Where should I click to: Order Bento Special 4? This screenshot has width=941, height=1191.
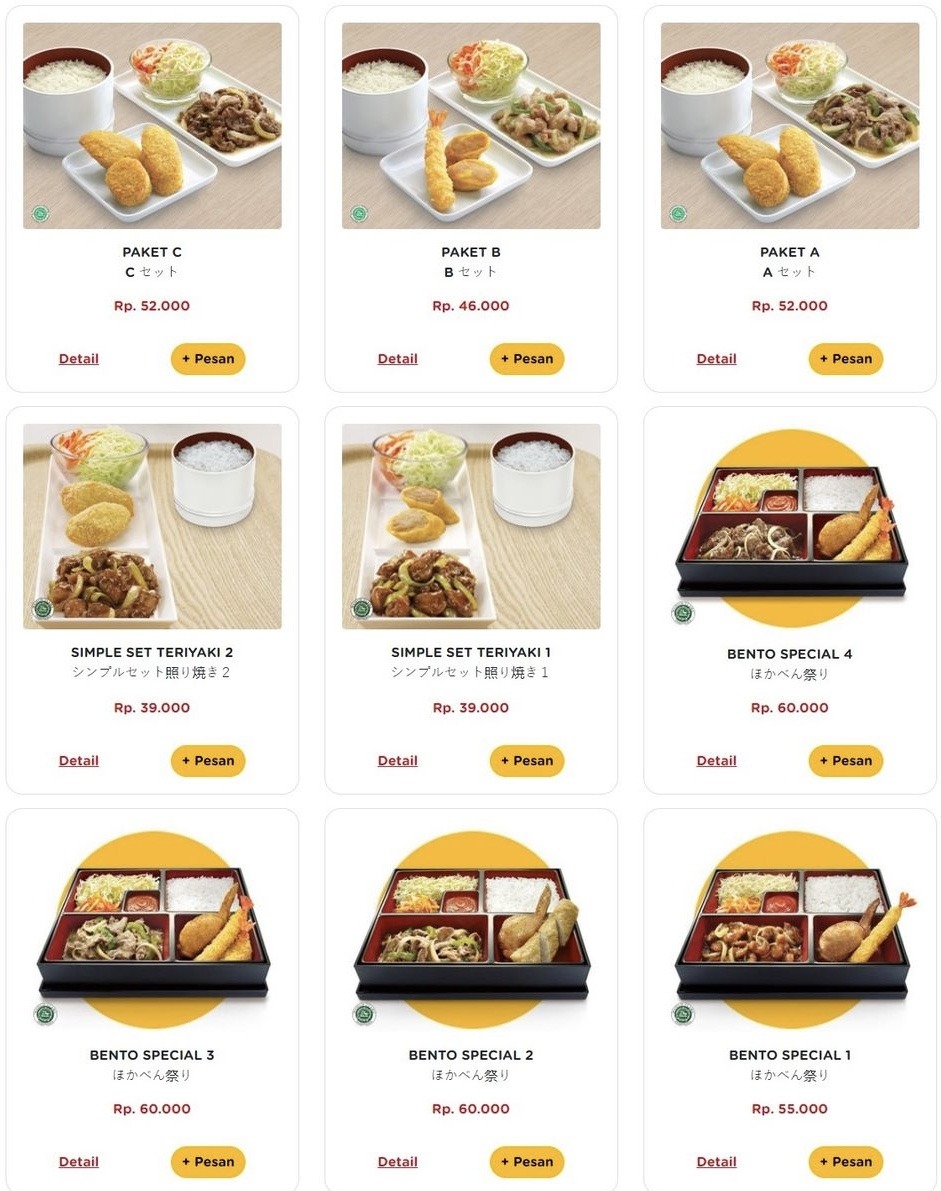pos(846,761)
